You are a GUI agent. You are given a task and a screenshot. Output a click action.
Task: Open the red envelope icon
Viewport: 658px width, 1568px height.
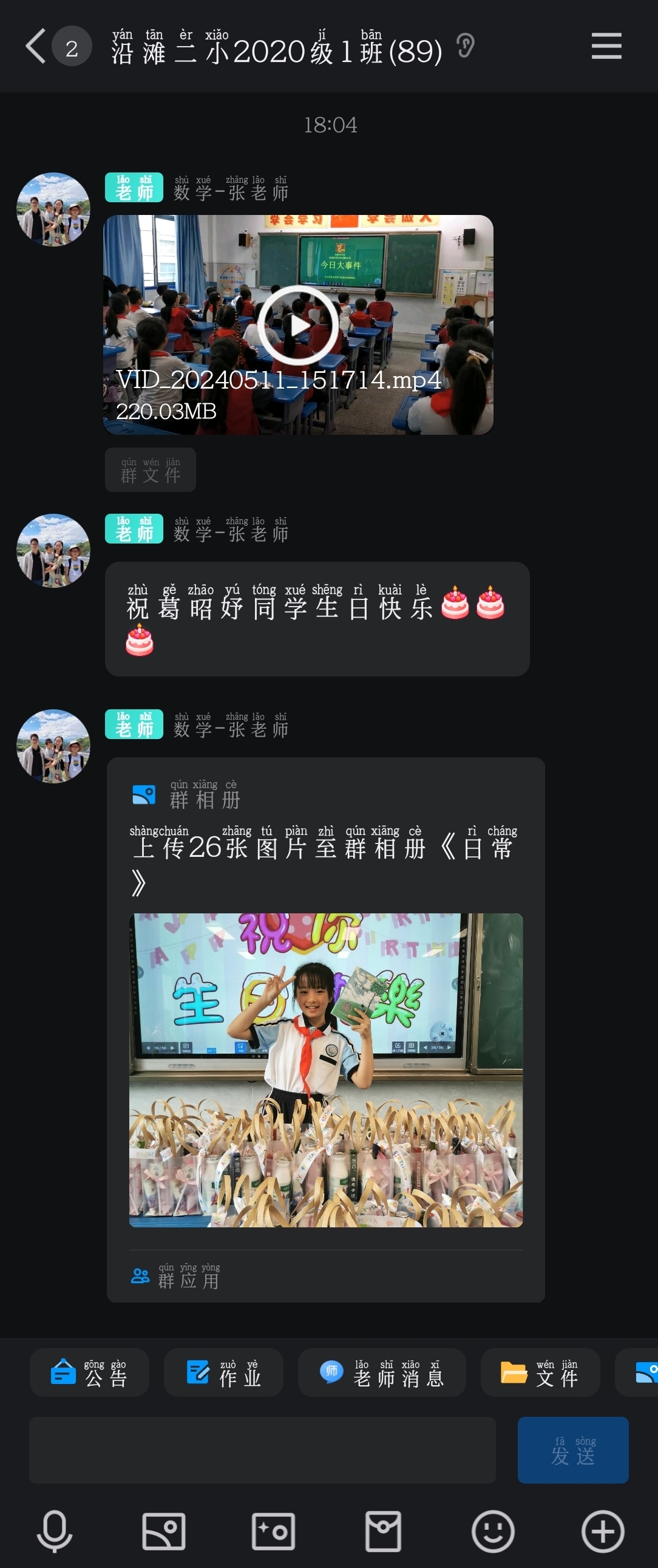pos(383,1532)
